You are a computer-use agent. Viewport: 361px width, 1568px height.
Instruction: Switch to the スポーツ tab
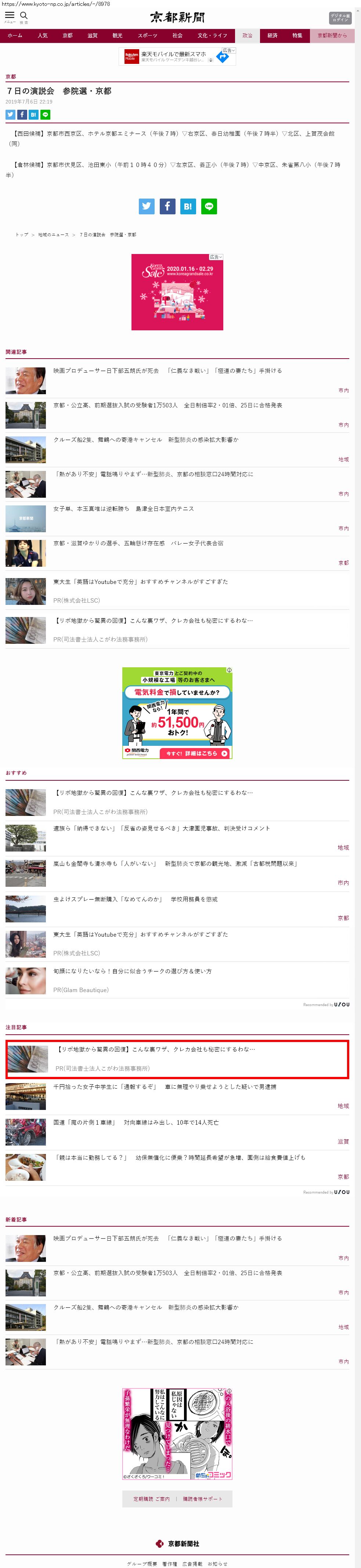pyautogui.click(x=147, y=36)
